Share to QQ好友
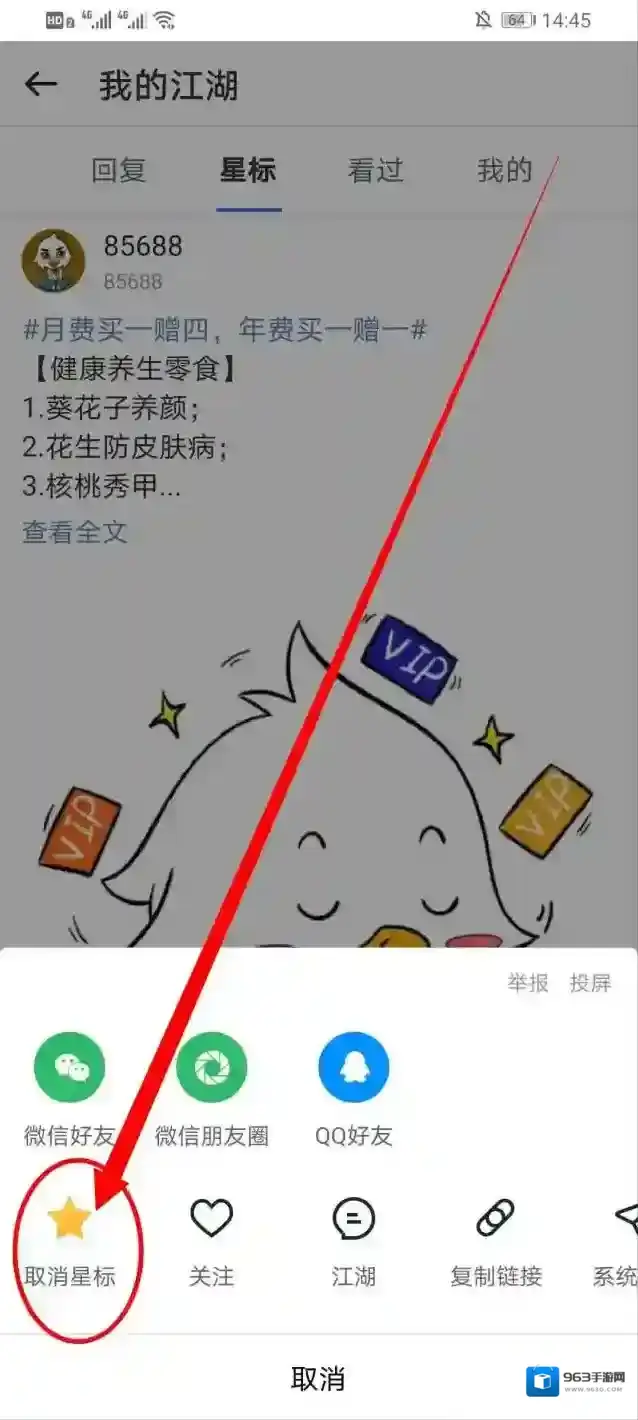Viewport: 638px width, 1420px height. pyautogui.click(x=353, y=1069)
